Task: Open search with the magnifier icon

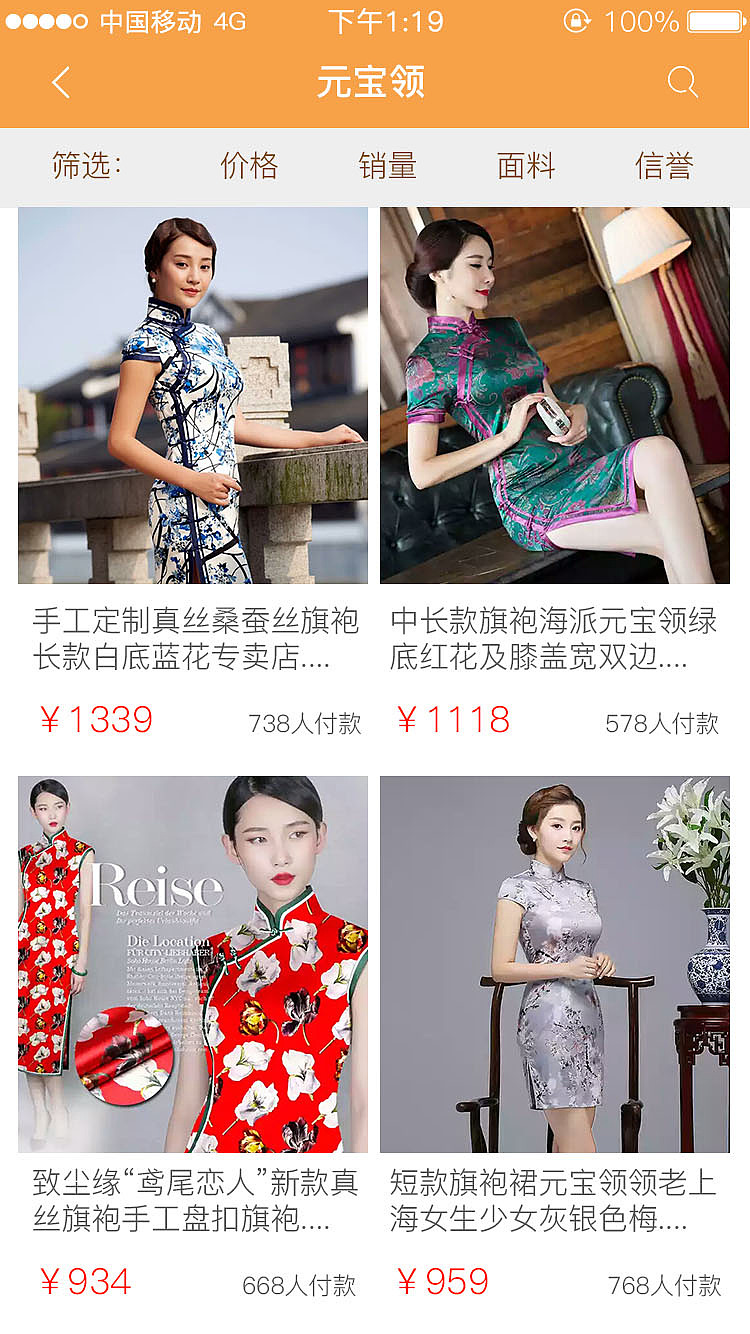Action: pyautogui.click(x=684, y=82)
